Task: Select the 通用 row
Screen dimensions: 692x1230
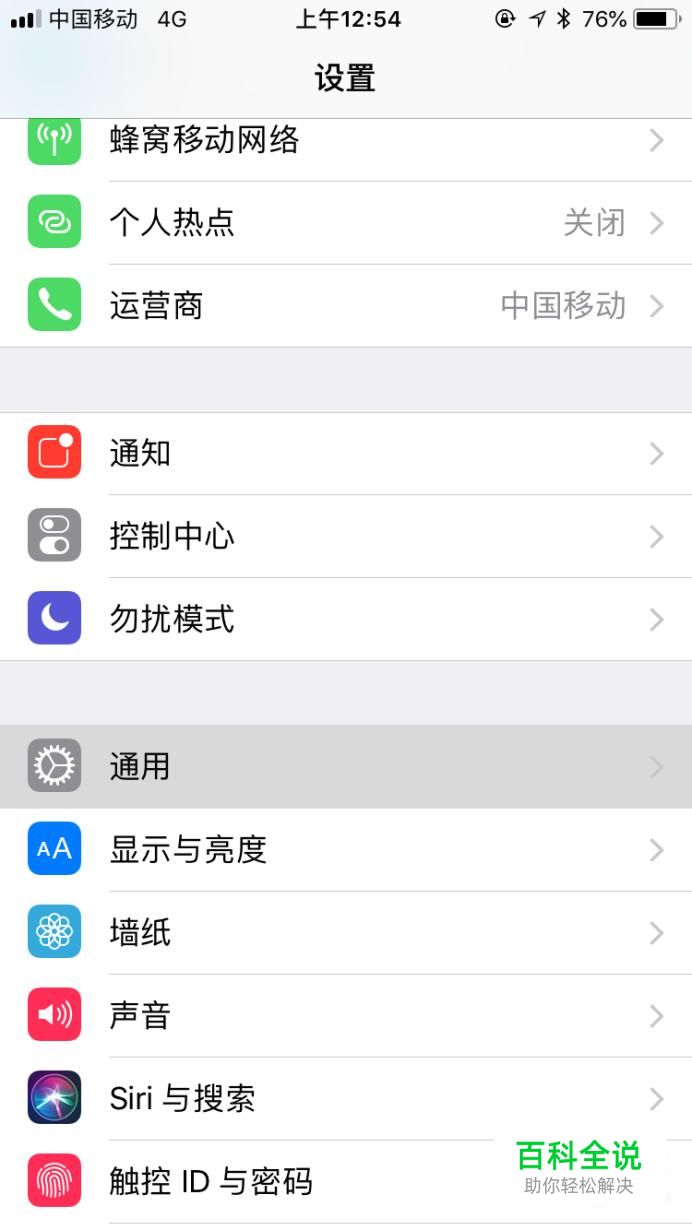Action: pos(346,767)
